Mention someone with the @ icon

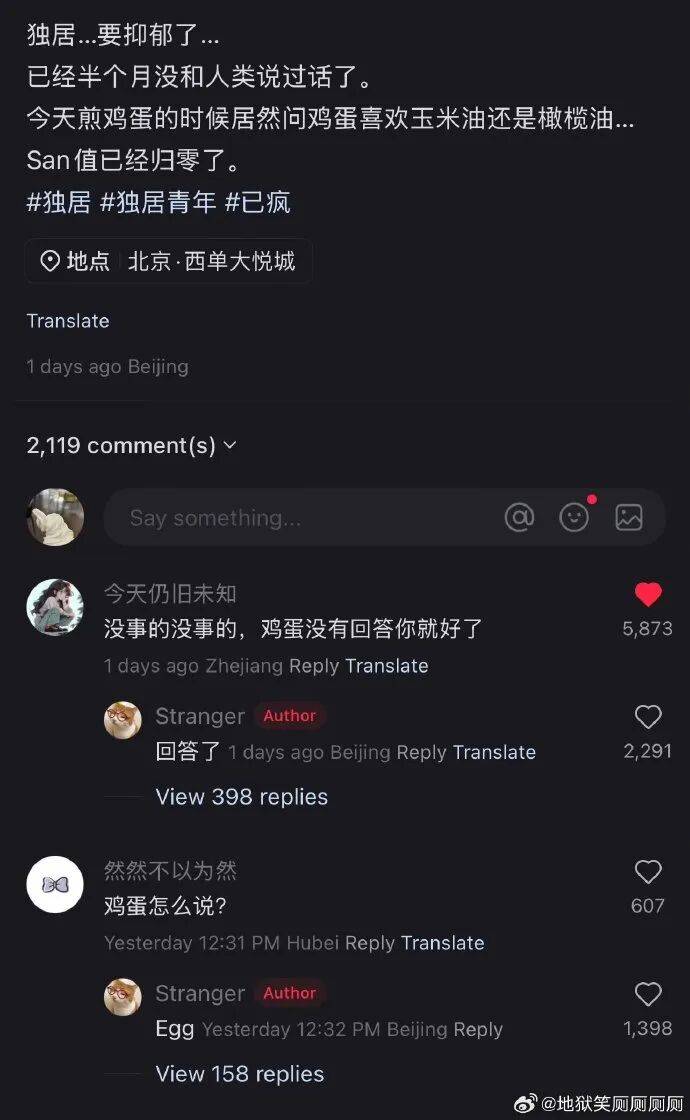[519, 517]
